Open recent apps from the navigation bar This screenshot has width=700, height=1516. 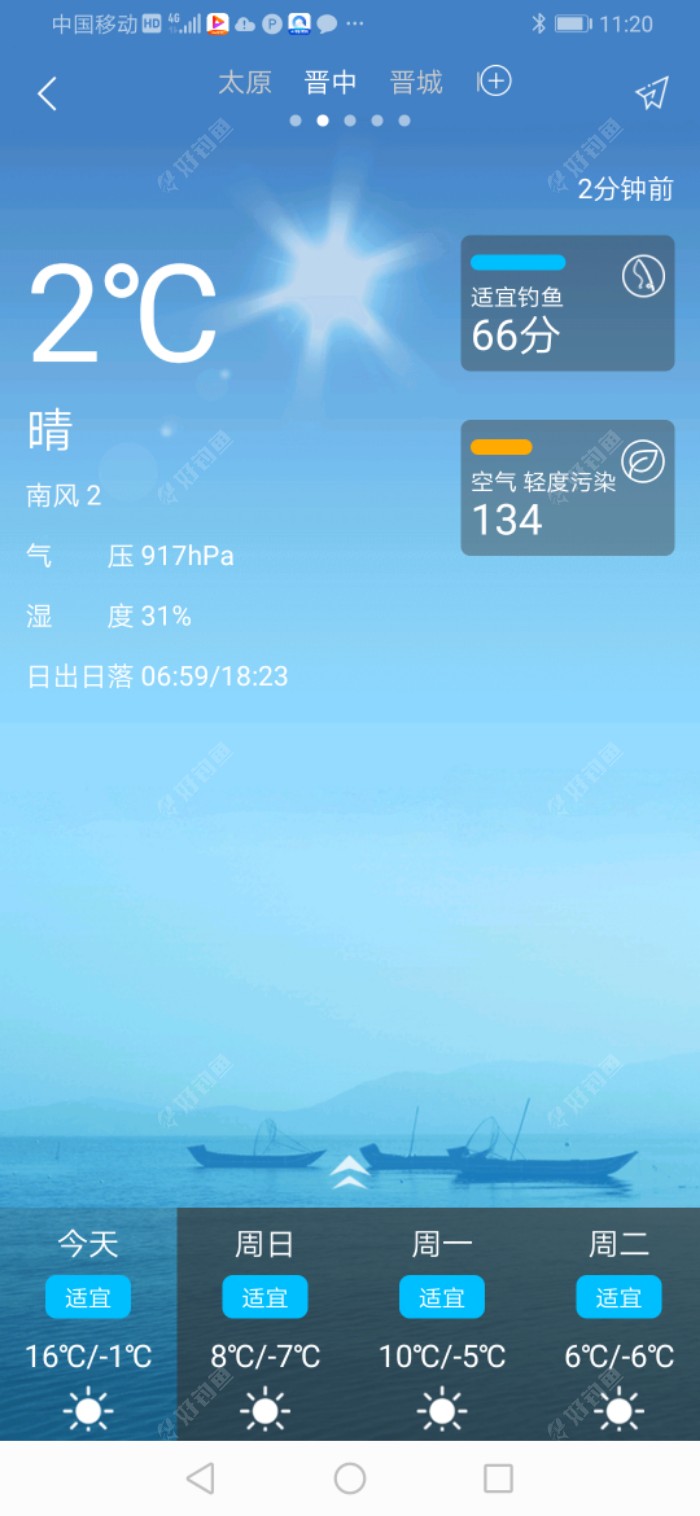point(498,1478)
